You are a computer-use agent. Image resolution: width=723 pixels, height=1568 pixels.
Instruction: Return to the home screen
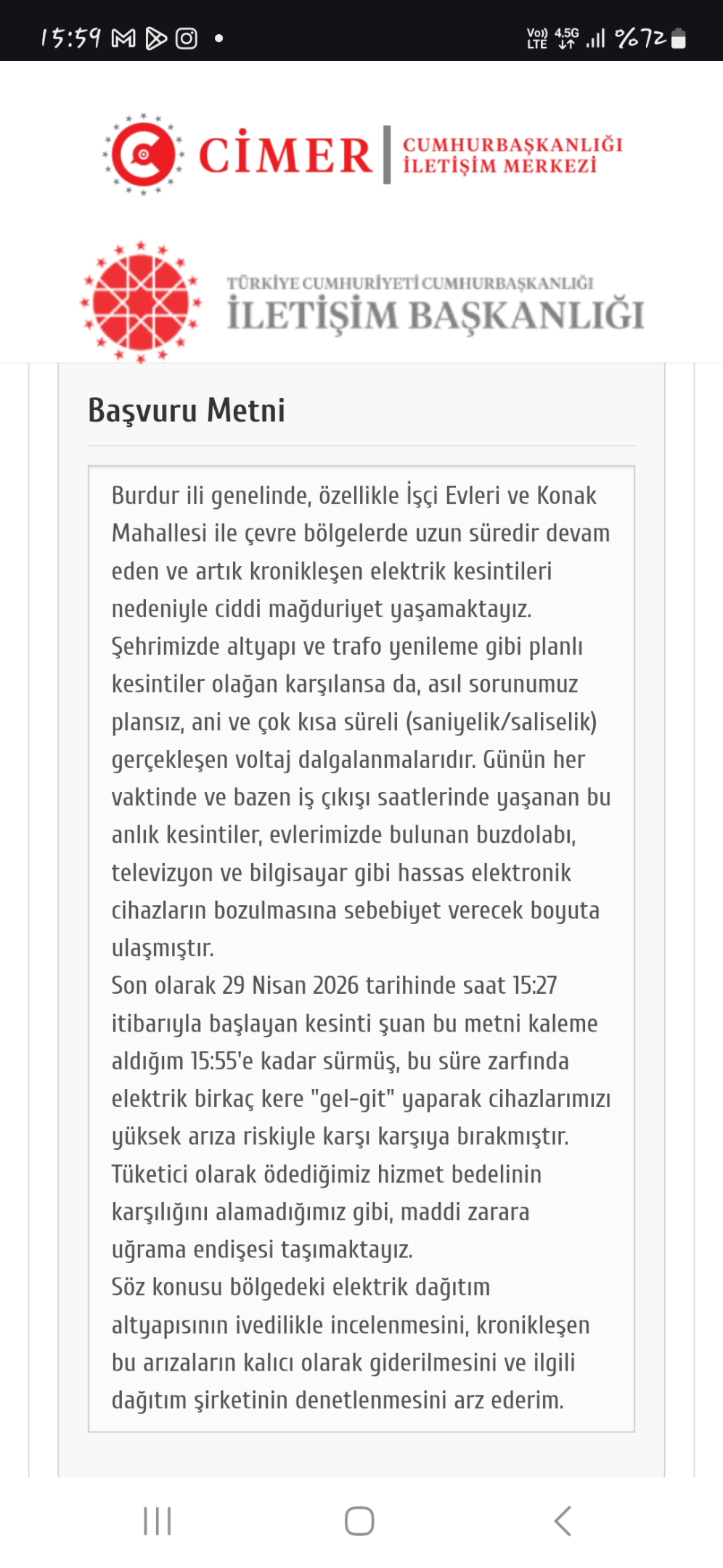pyautogui.click(x=359, y=1521)
